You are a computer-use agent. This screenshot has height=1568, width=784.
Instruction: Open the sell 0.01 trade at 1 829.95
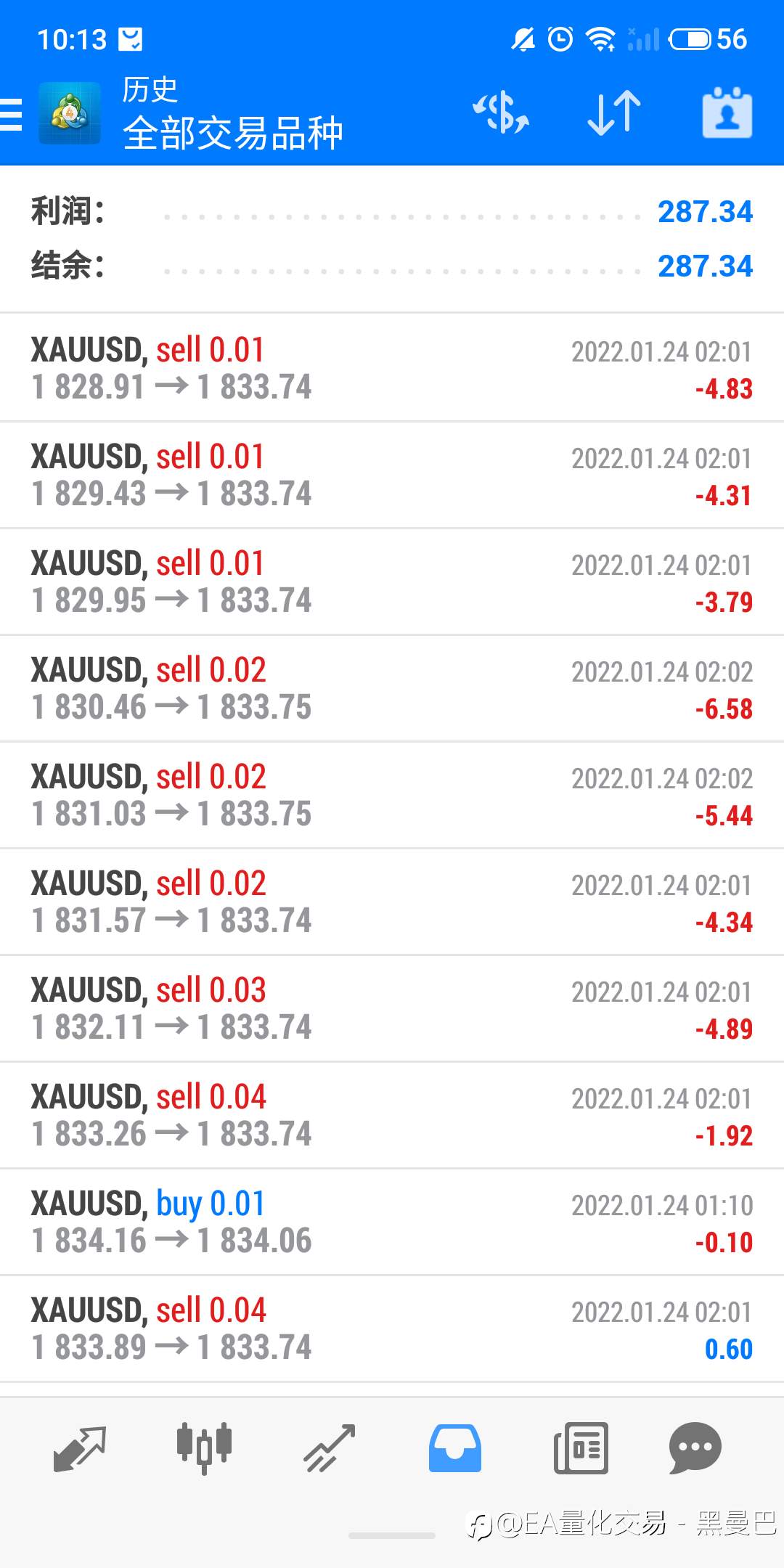tap(392, 581)
